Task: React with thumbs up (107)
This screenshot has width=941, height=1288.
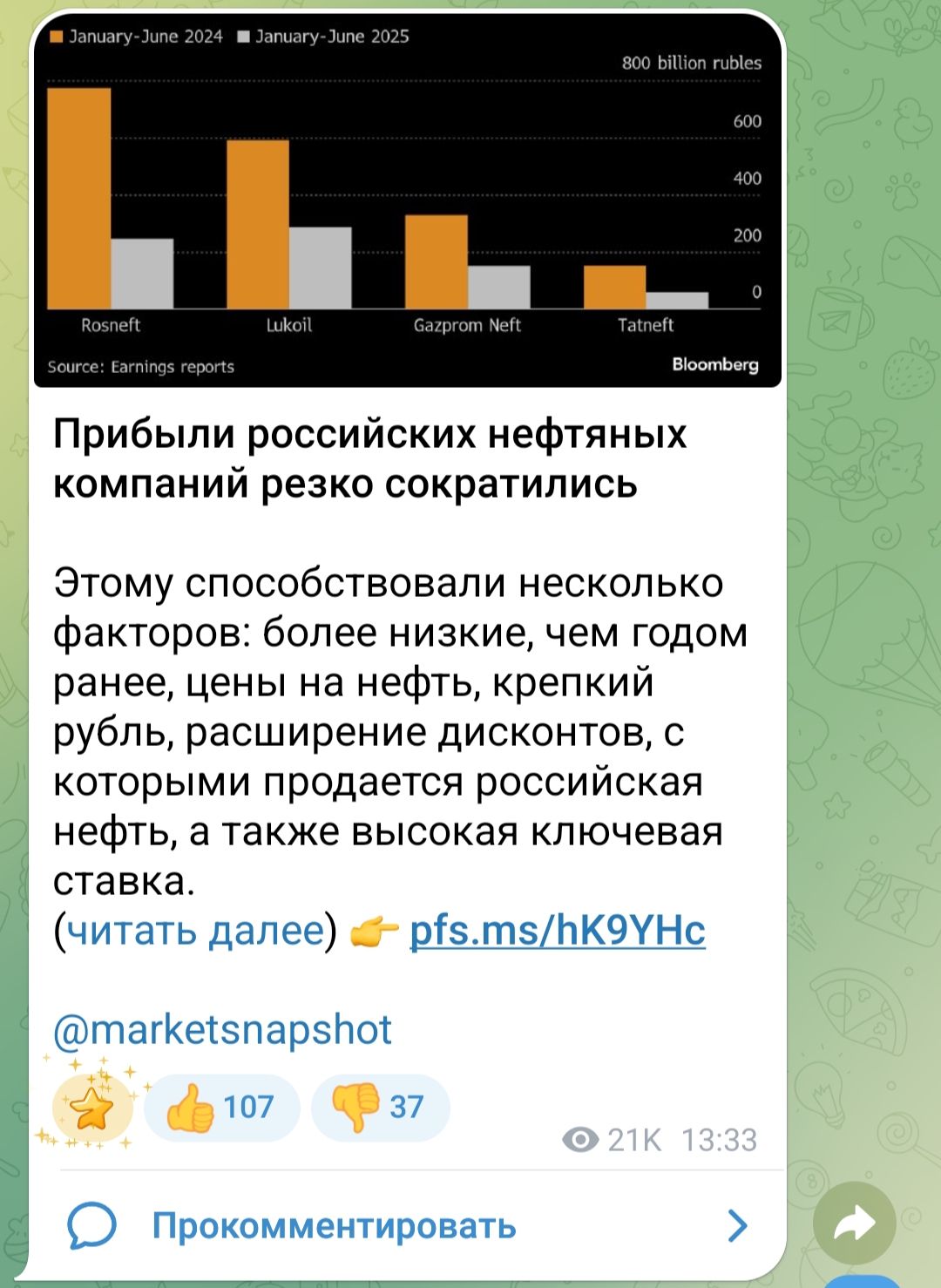Action: point(221,1108)
